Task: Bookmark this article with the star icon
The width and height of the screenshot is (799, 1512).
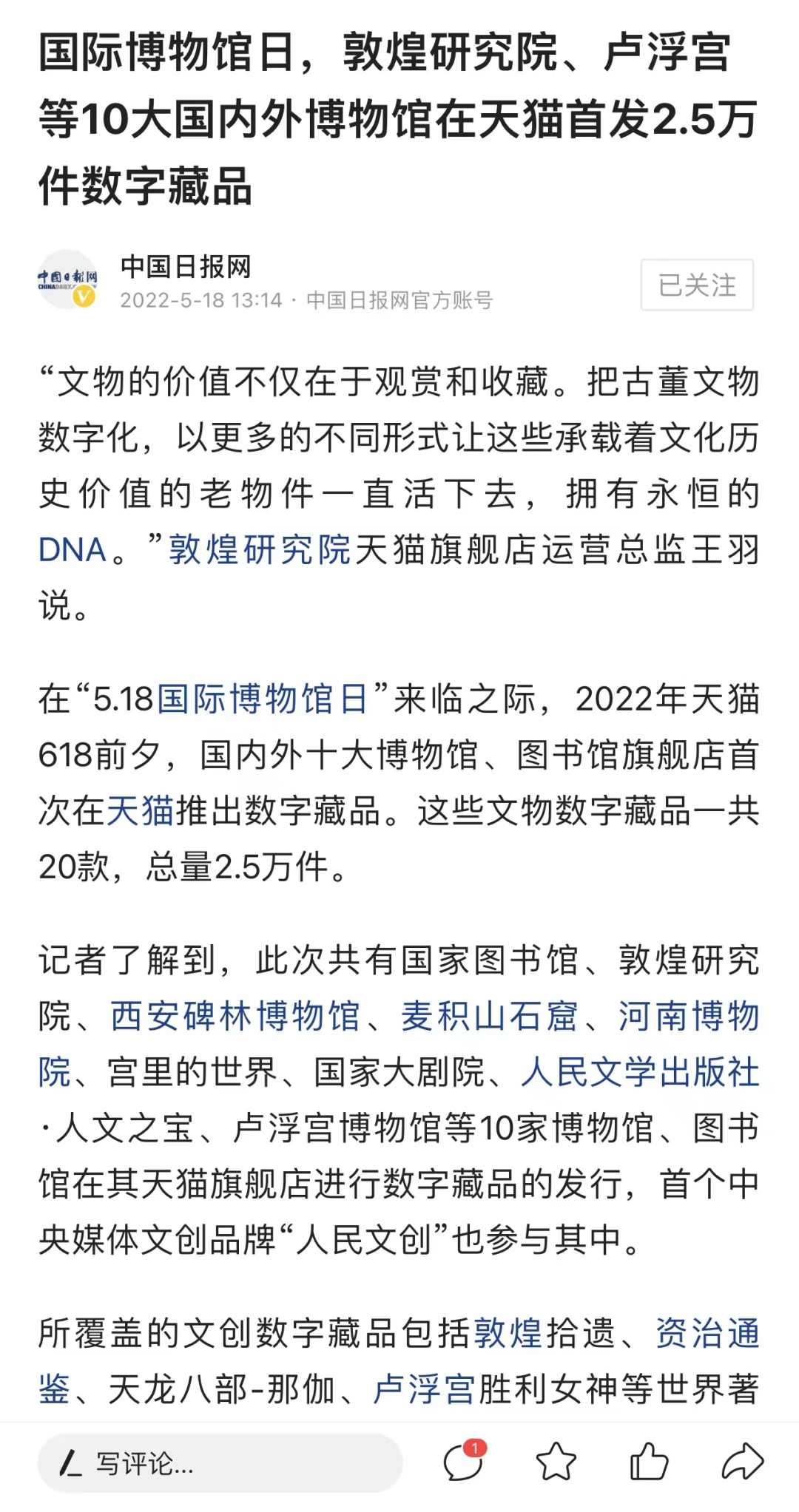Action: coord(556,1462)
